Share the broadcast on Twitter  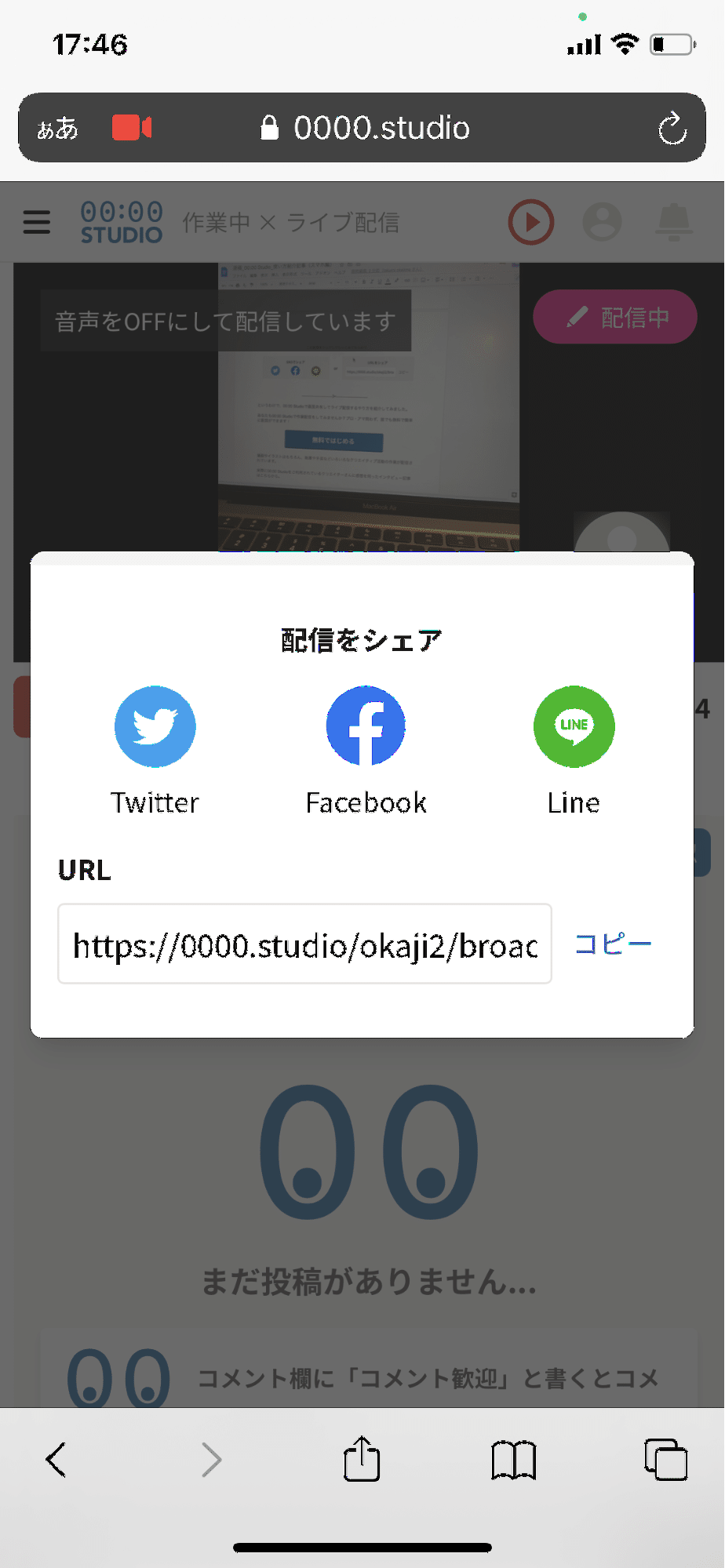155,726
